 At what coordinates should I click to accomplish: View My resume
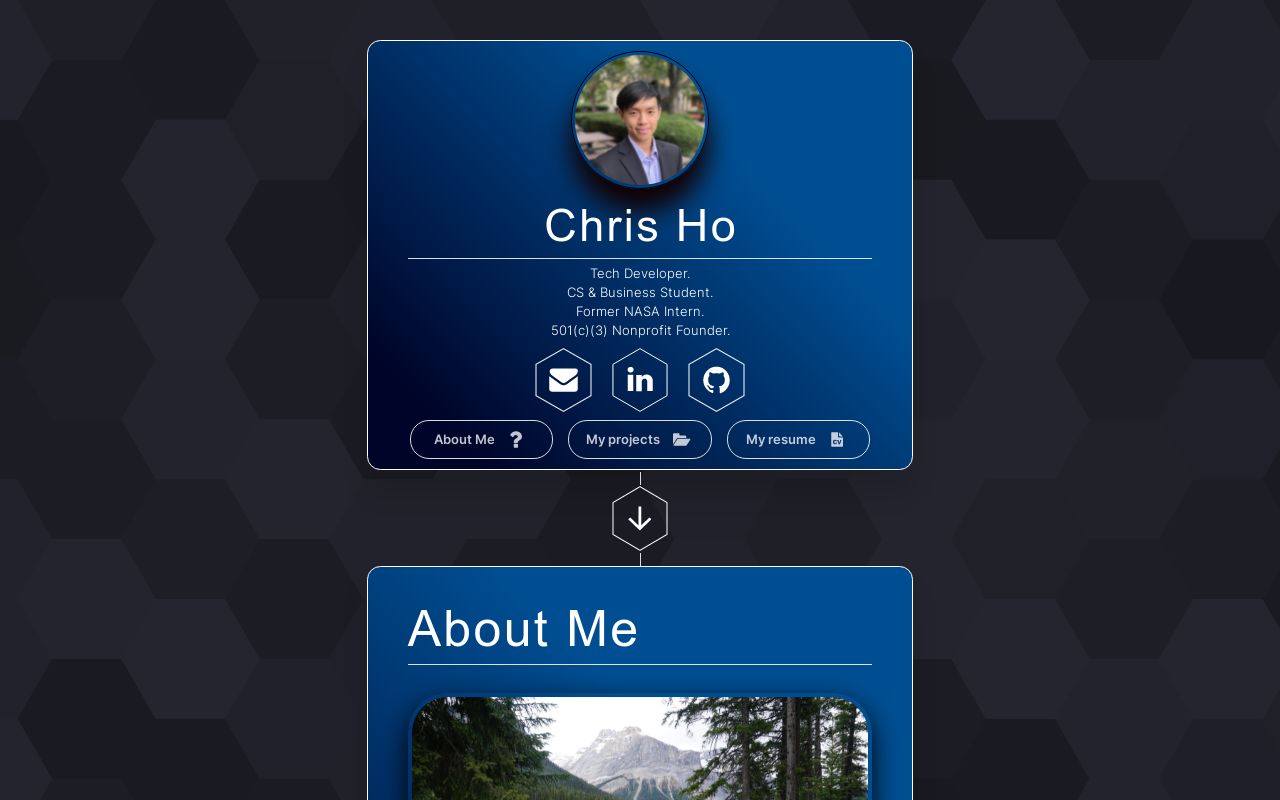(798, 440)
